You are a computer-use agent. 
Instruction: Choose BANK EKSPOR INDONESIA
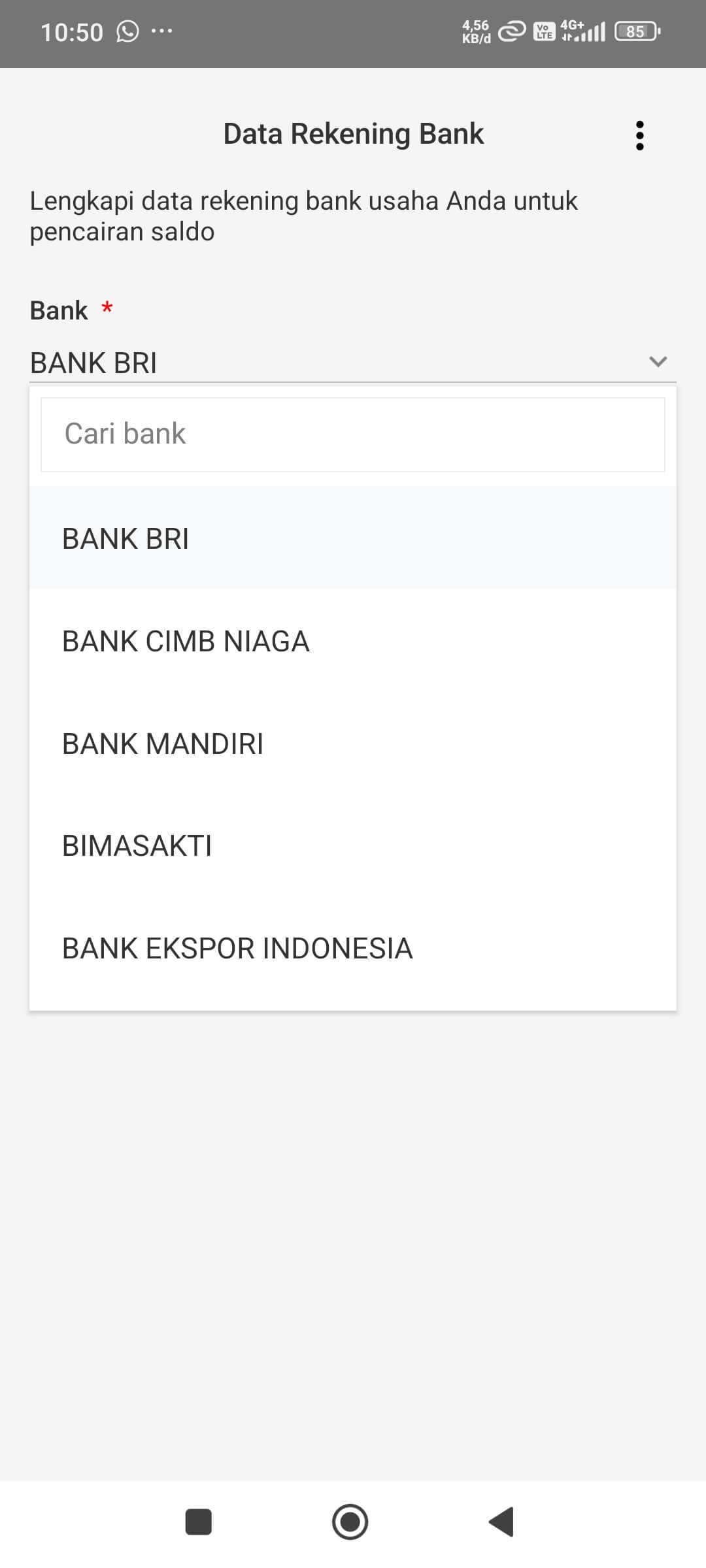(x=353, y=948)
